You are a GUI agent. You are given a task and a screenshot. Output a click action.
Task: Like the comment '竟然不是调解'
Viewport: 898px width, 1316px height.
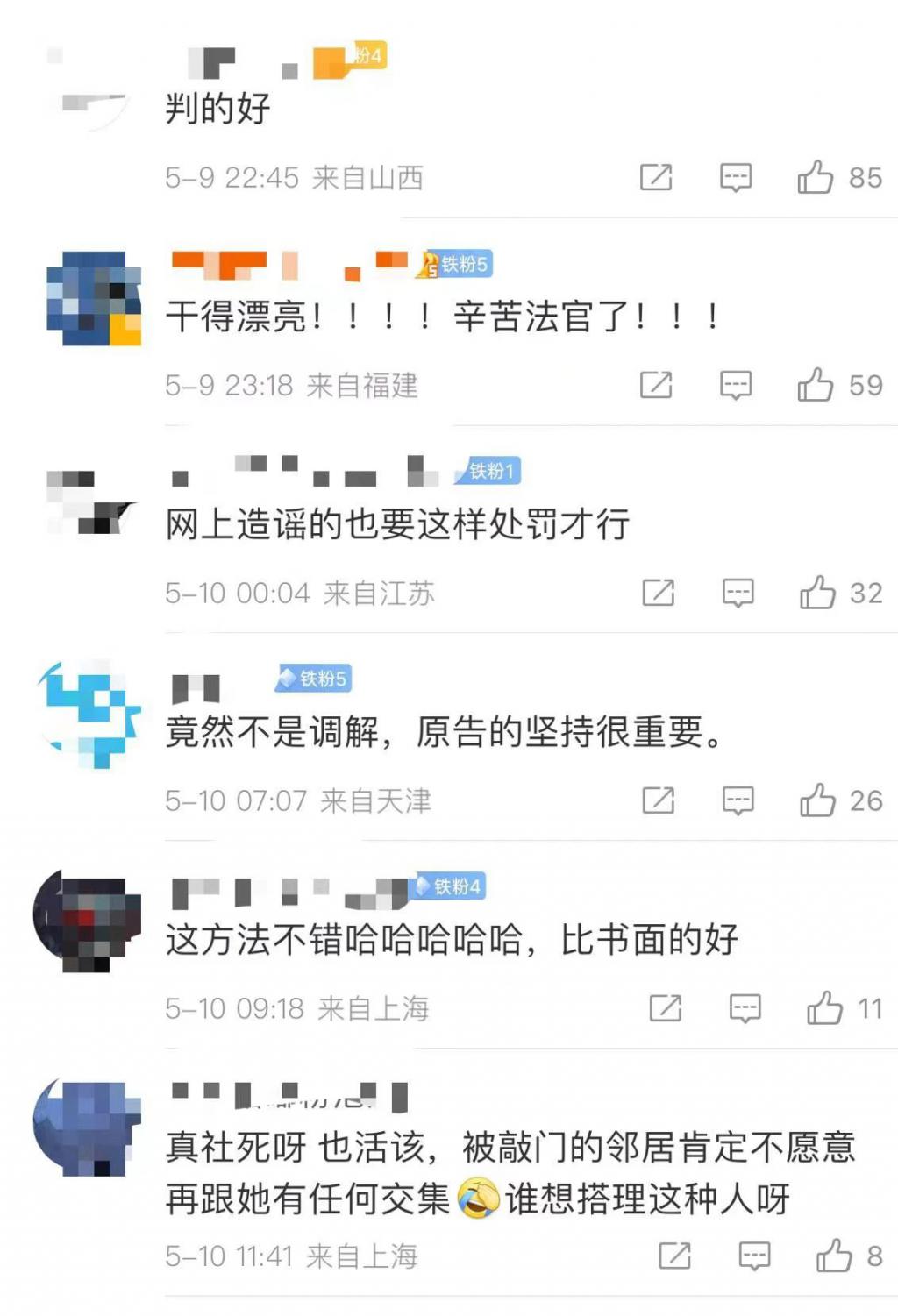pyautogui.click(x=817, y=800)
